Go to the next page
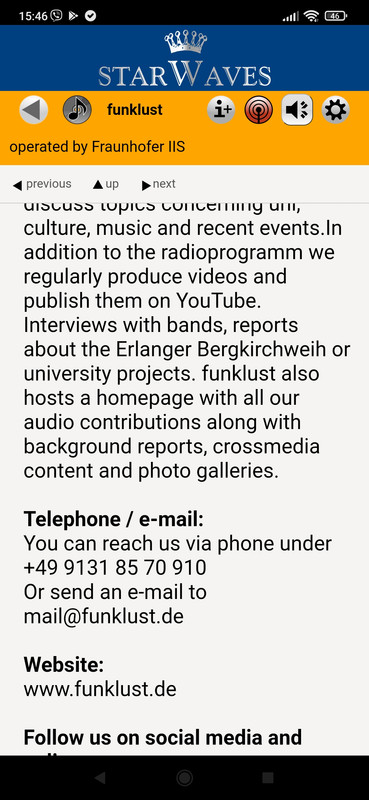Viewport: 369px width, 800px height. (159, 184)
